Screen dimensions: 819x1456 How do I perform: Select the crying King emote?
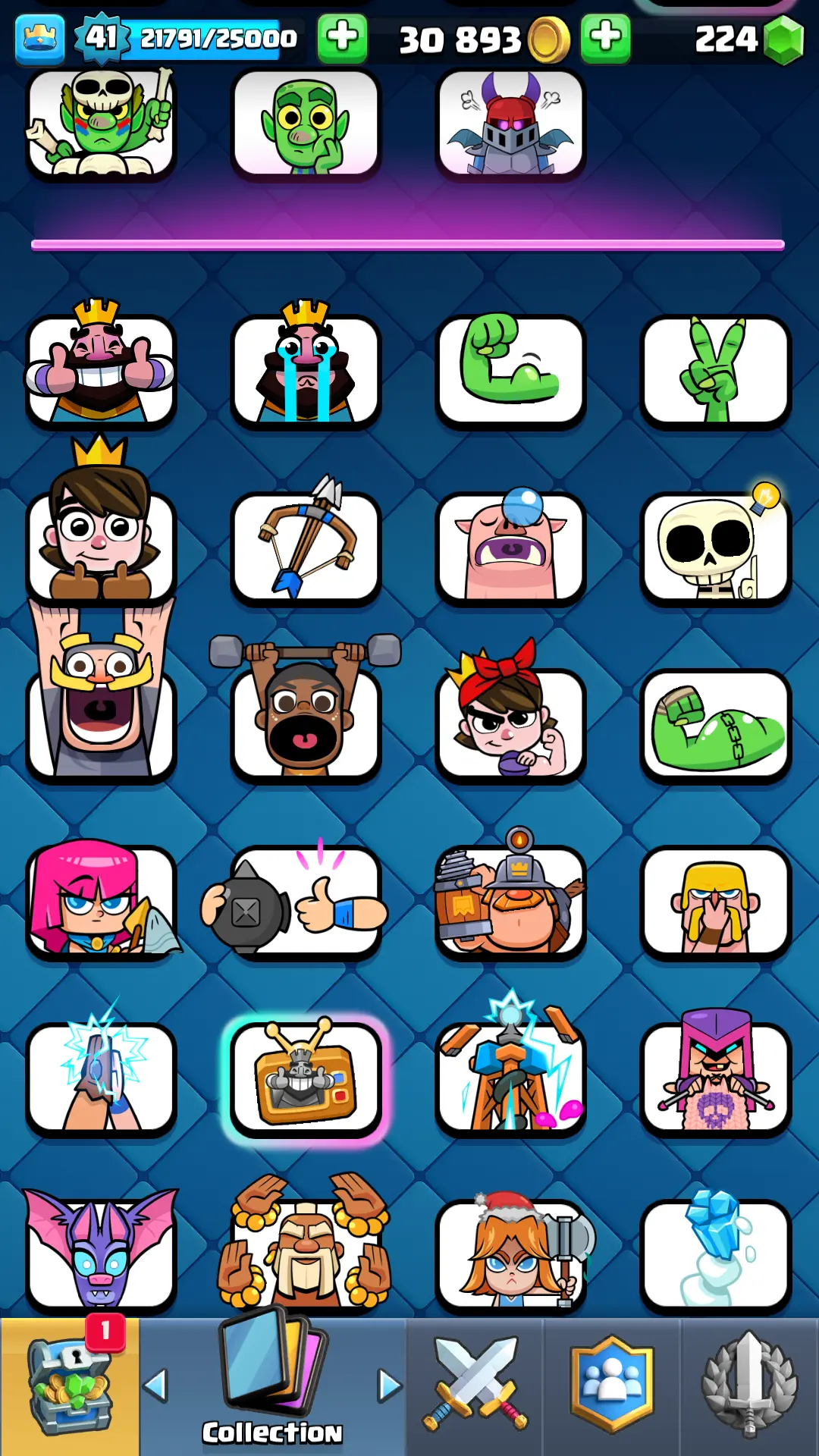point(306,369)
